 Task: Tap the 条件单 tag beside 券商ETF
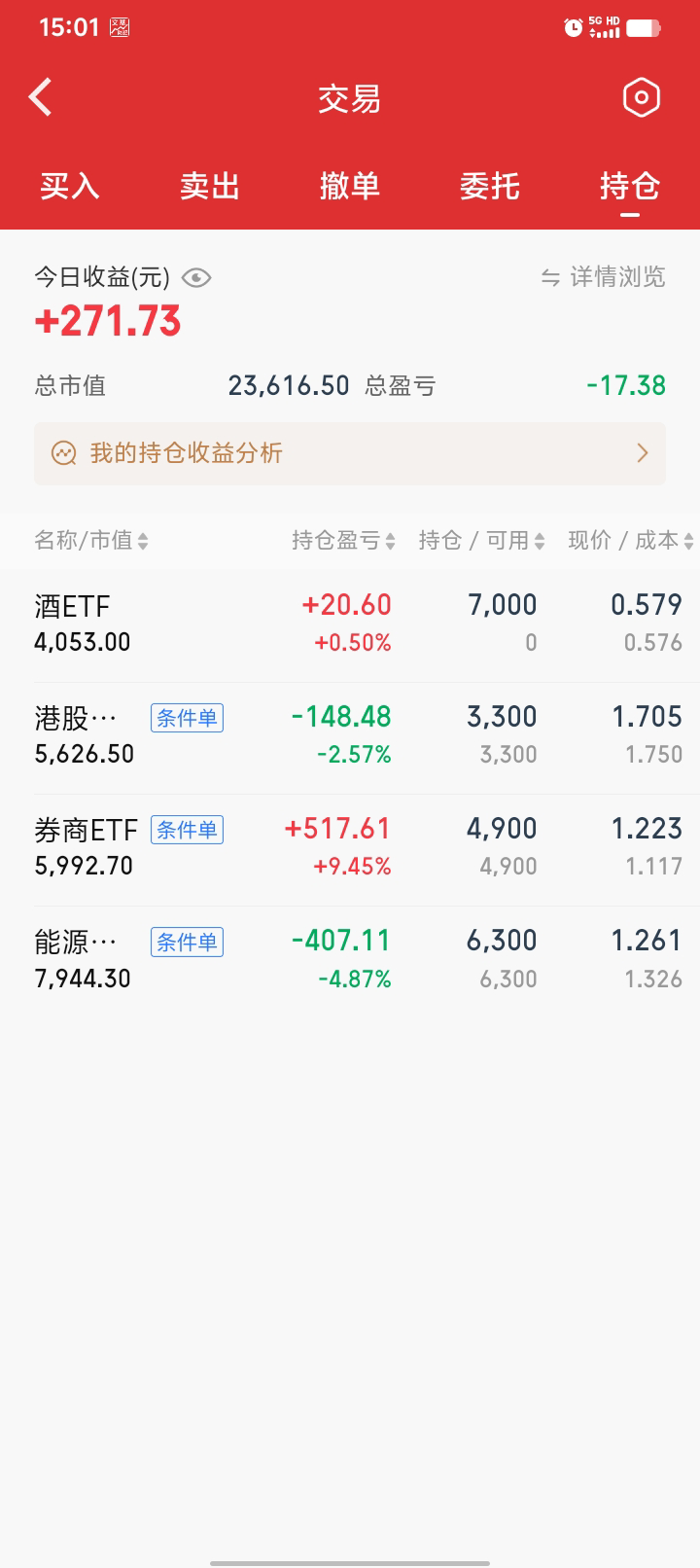187,830
